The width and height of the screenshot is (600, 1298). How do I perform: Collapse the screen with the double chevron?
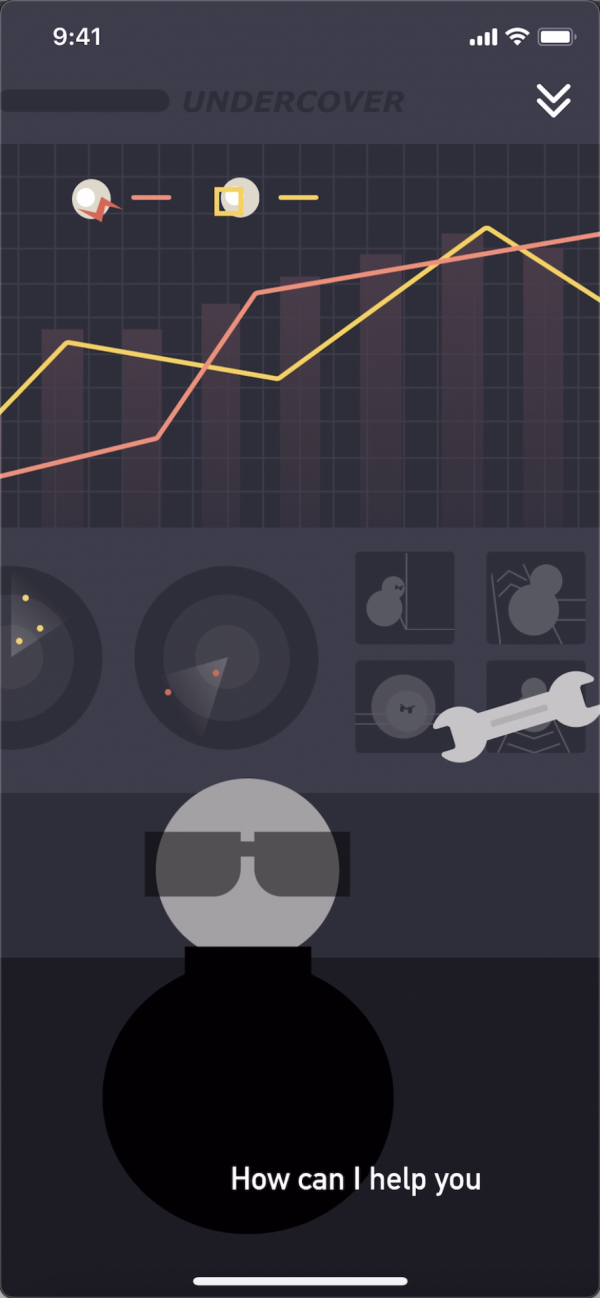click(x=553, y=101)
